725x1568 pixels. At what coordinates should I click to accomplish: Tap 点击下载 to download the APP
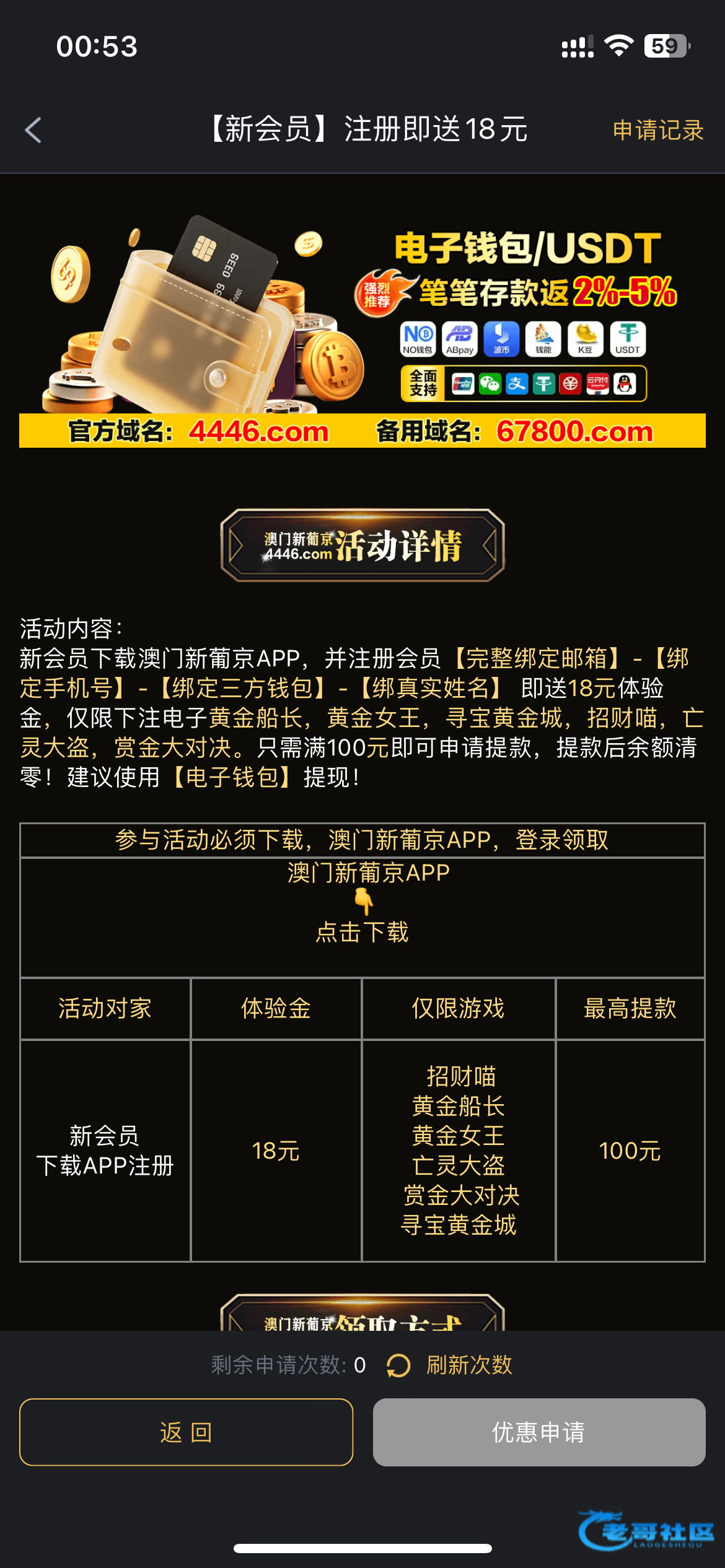coord(362,932)
